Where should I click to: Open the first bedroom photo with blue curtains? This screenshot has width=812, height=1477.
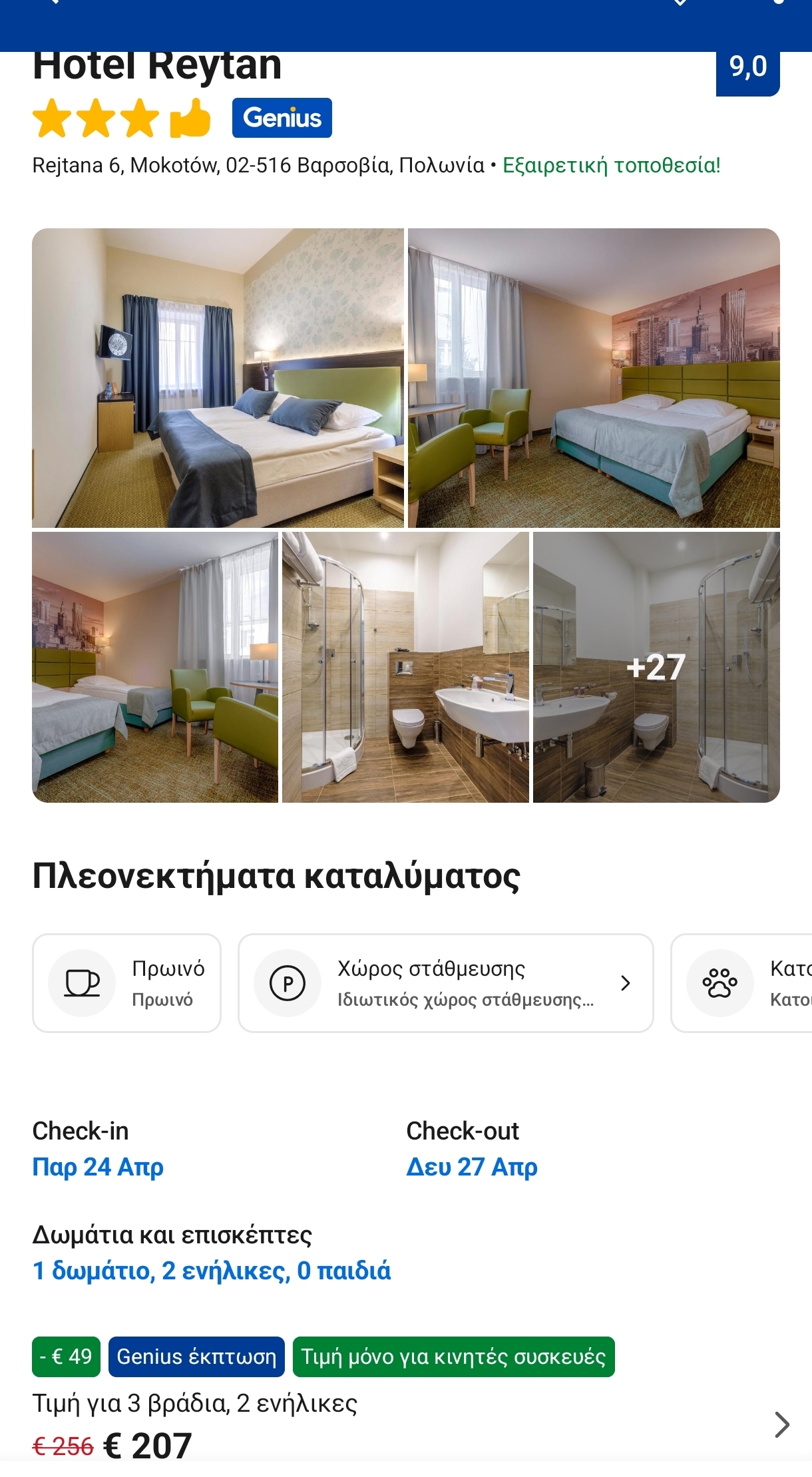(218, 377)
